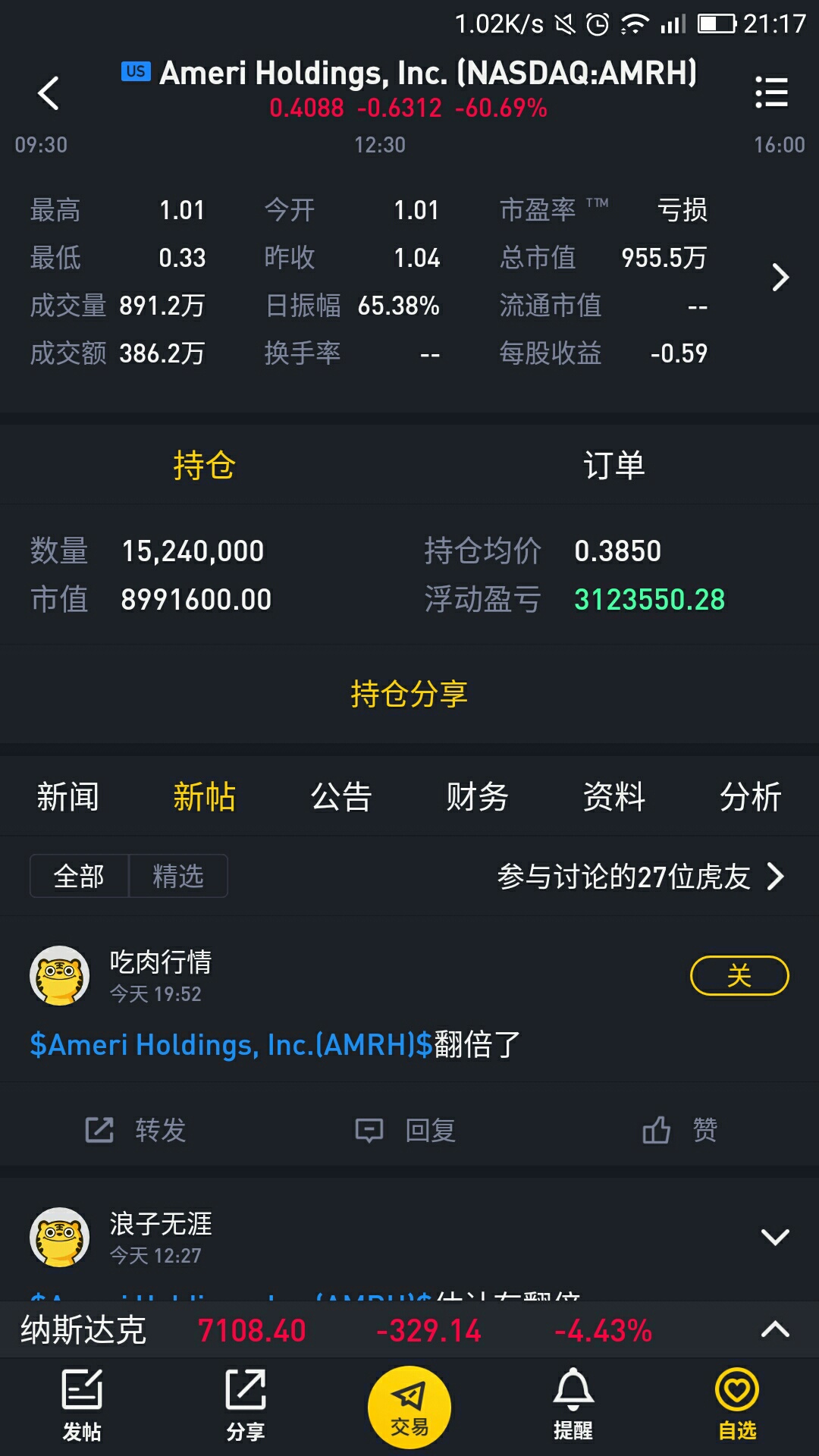The width and height of the screenshot is (819, 1456).
Task: Reply to 吃肉行情's post
Action: tap(406, 1130)
